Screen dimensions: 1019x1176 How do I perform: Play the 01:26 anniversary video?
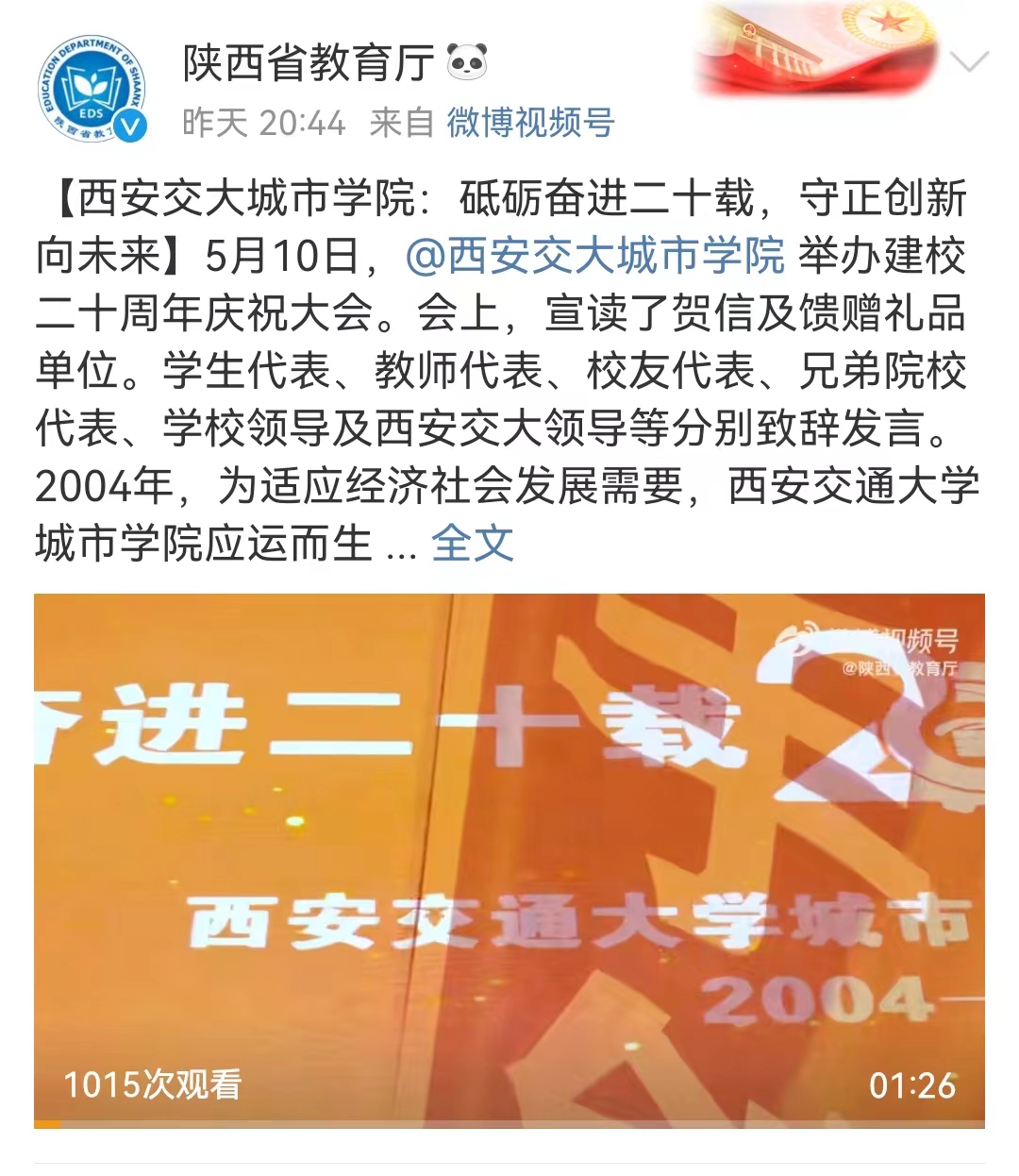tap(509, 859)
